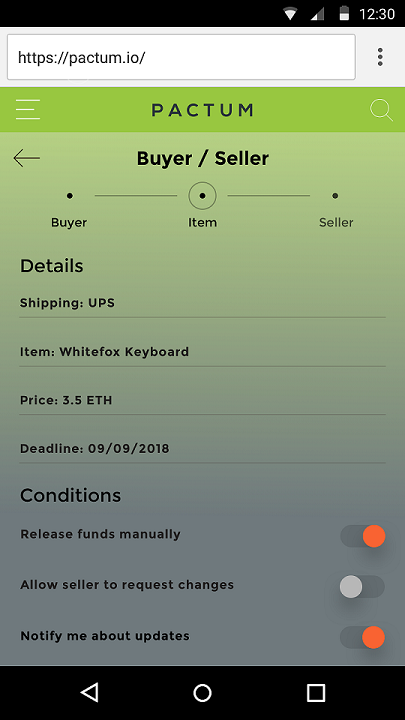Turn off Notify me about updates
Screen dimensions: 405x720
pyautogui.click(x=362, y=637)
